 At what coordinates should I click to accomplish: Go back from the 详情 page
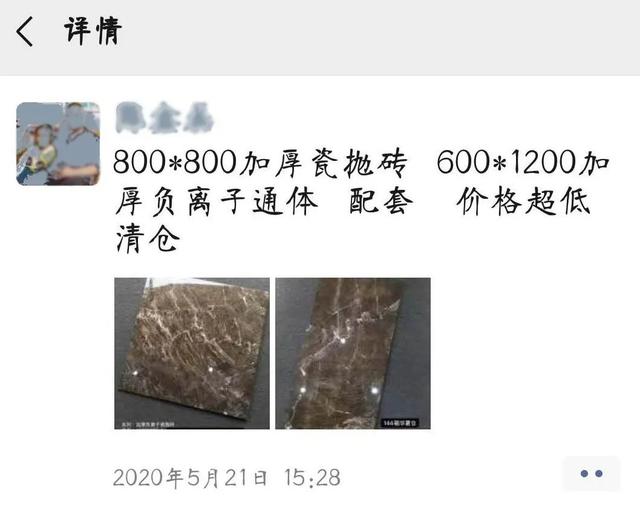(x=26, y=32)
